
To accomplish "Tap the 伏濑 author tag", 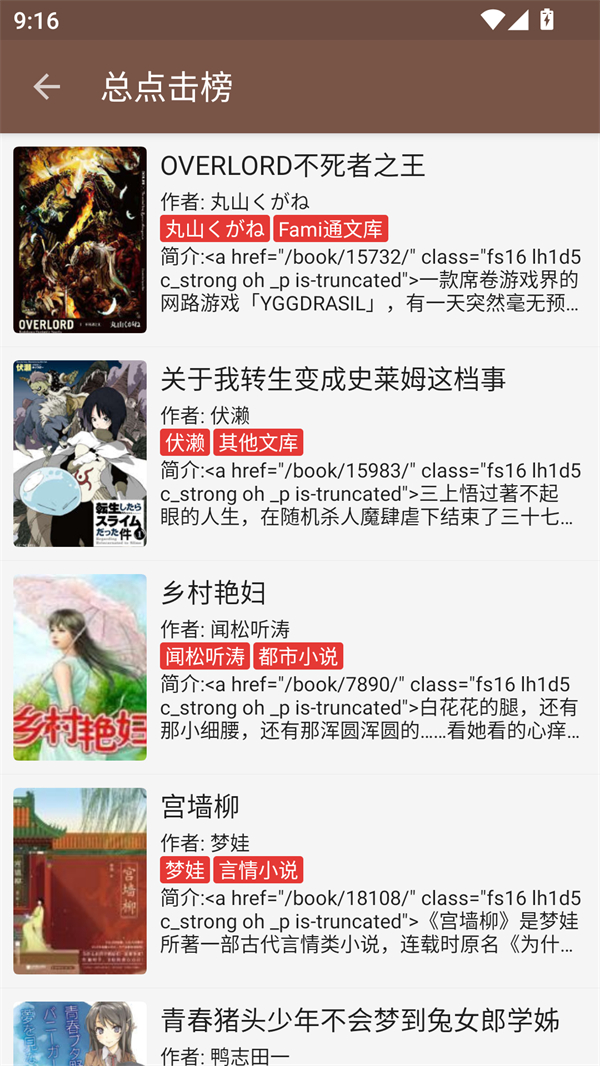I will (185, 443).
